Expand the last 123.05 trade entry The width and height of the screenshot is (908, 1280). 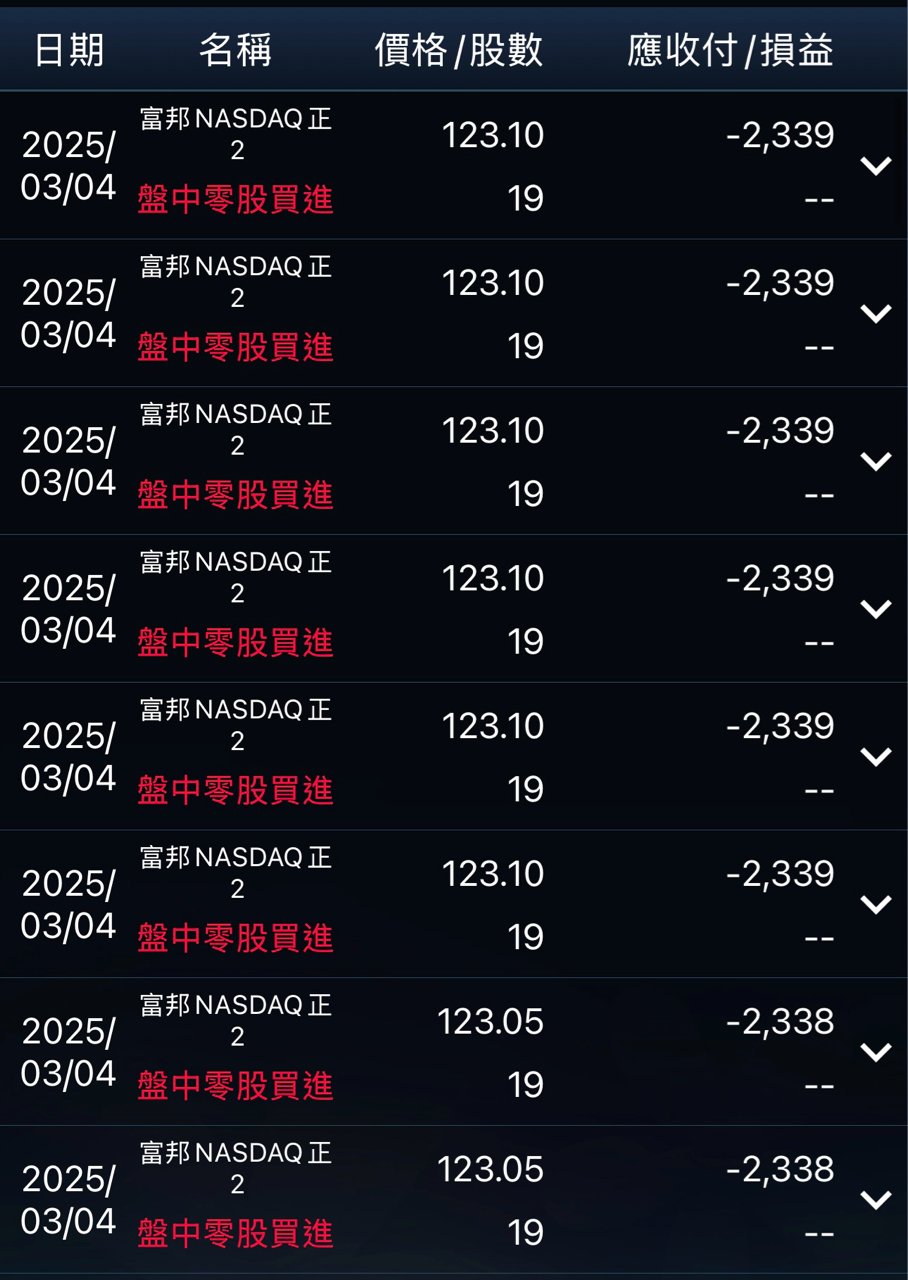pos(875,1199)
